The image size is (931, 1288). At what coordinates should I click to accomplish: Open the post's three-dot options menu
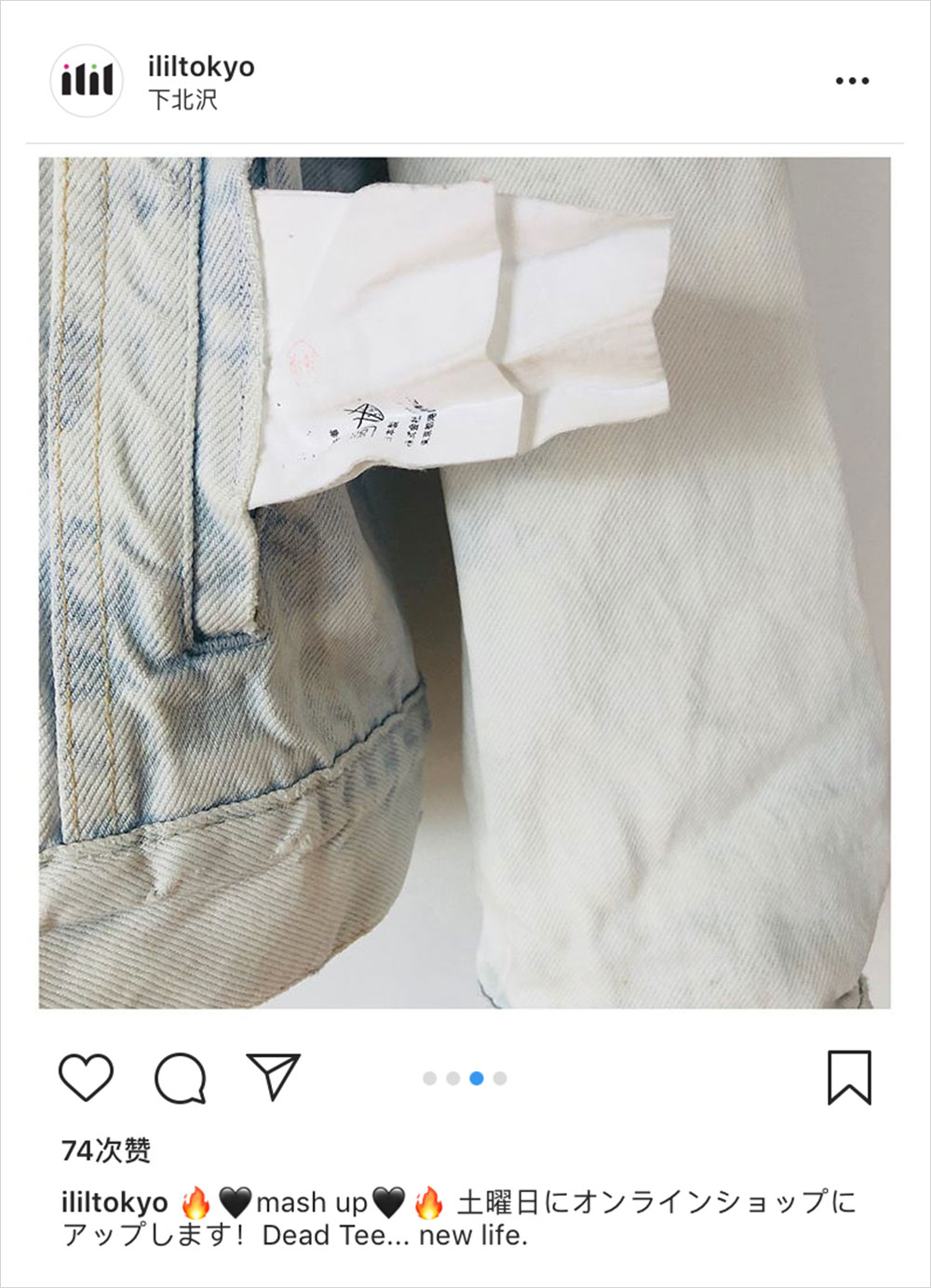pos(852,81)
